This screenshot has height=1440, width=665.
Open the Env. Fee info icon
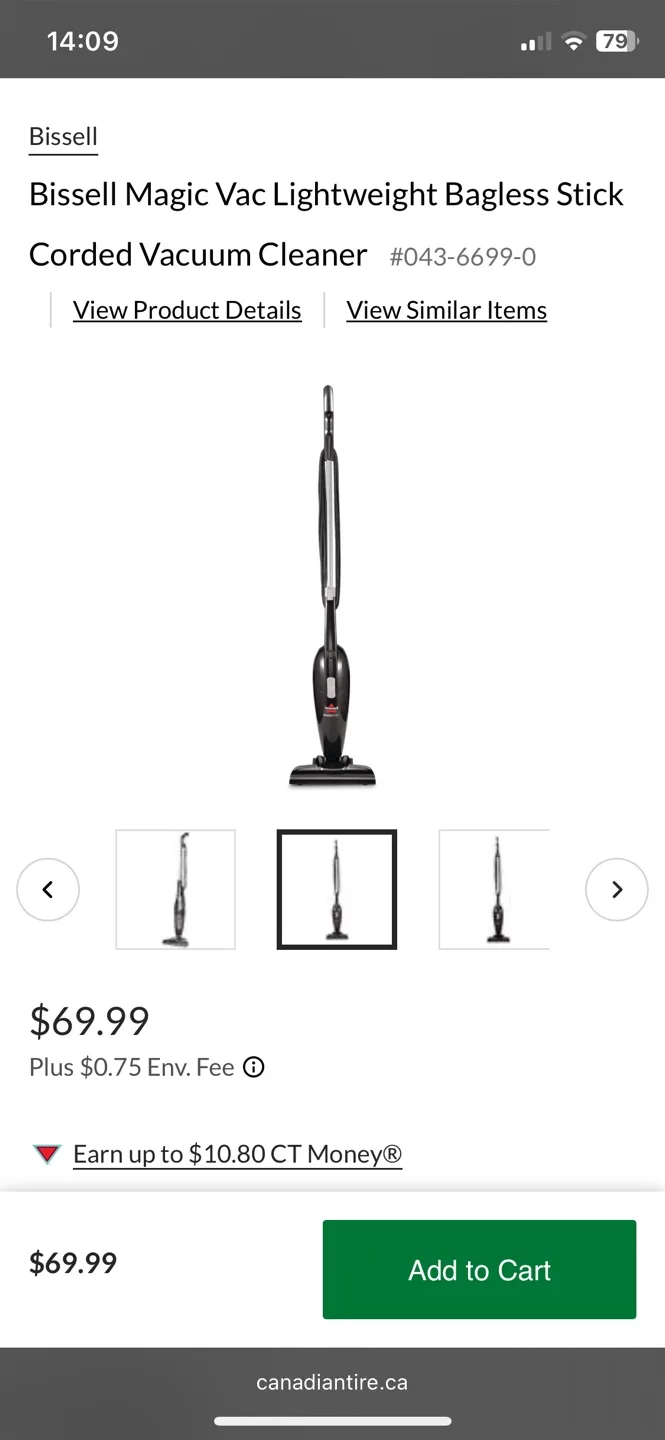(x=254, y=1068)
